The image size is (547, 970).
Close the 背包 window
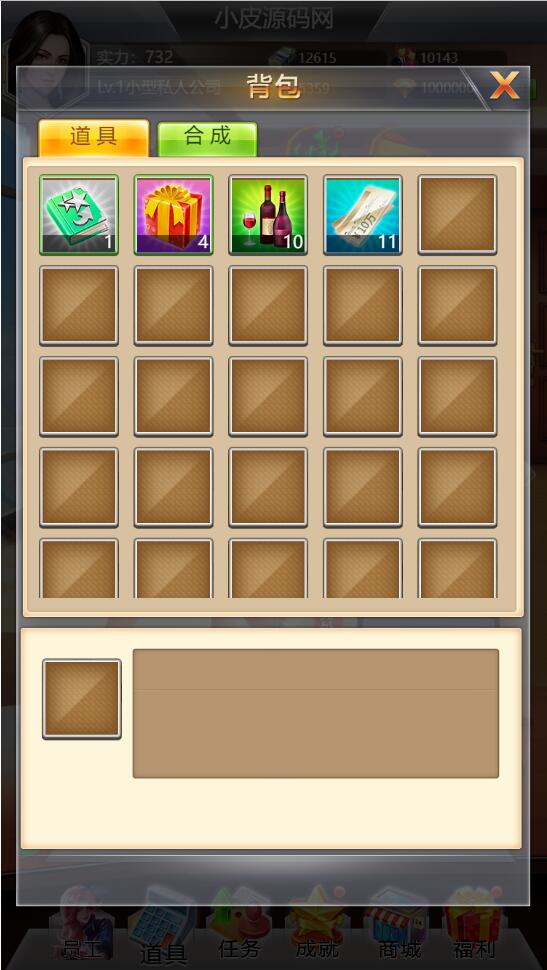504,86
